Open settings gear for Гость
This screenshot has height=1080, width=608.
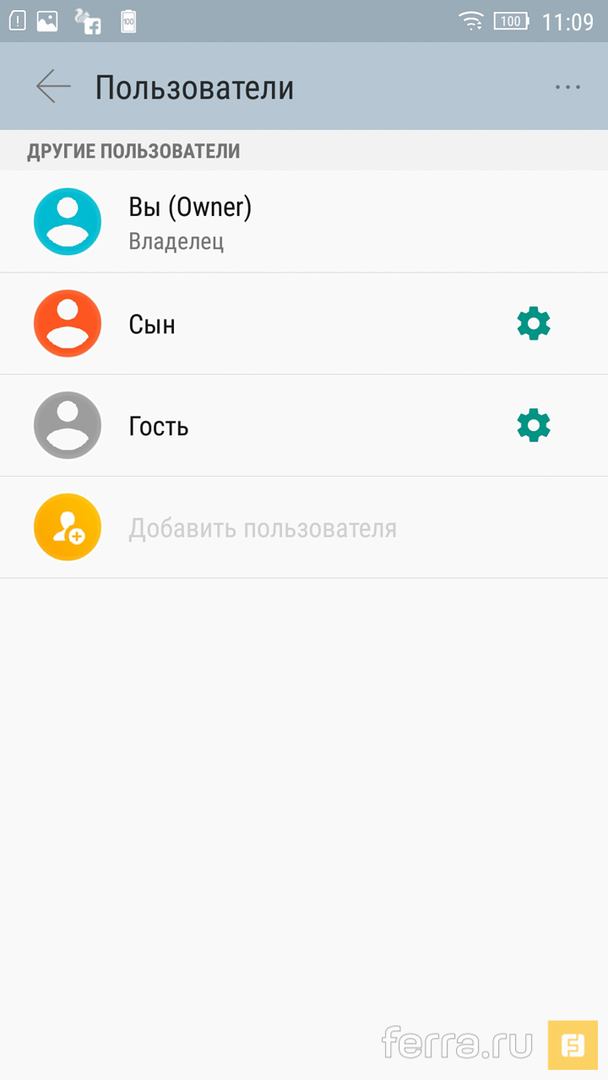534,426
